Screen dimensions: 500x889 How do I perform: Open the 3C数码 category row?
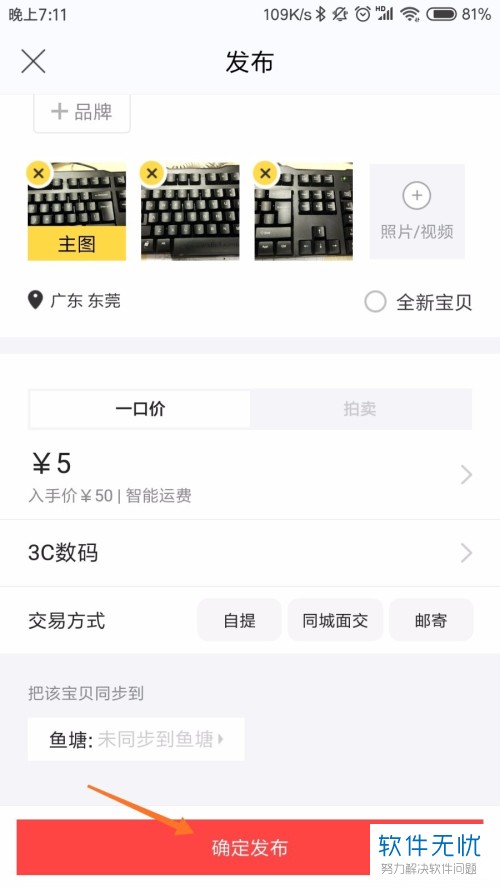tap(250, 553)
